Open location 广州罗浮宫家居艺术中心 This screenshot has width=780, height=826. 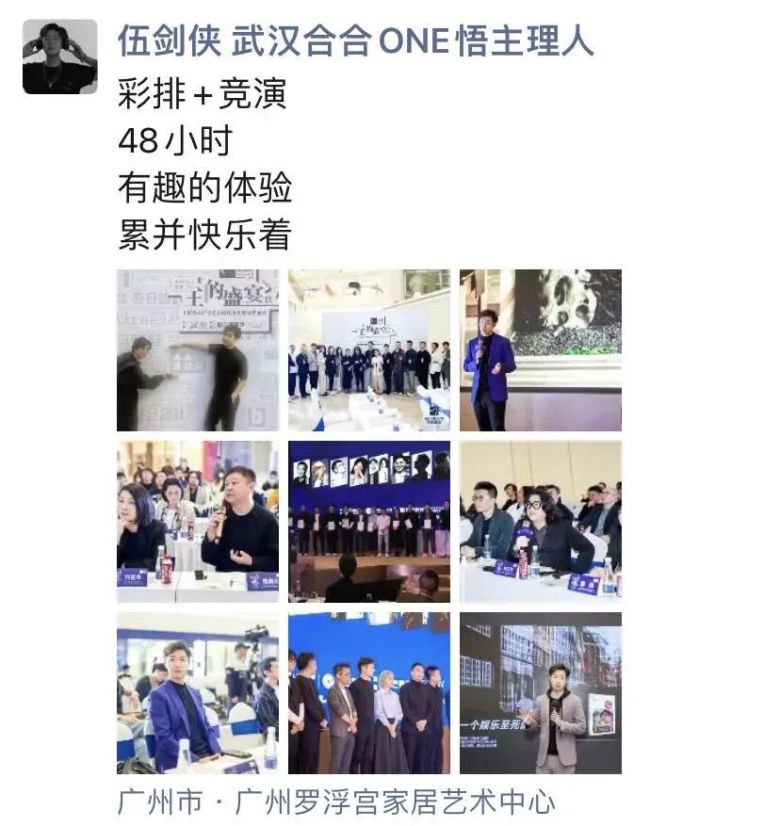(x=336, y=802)
